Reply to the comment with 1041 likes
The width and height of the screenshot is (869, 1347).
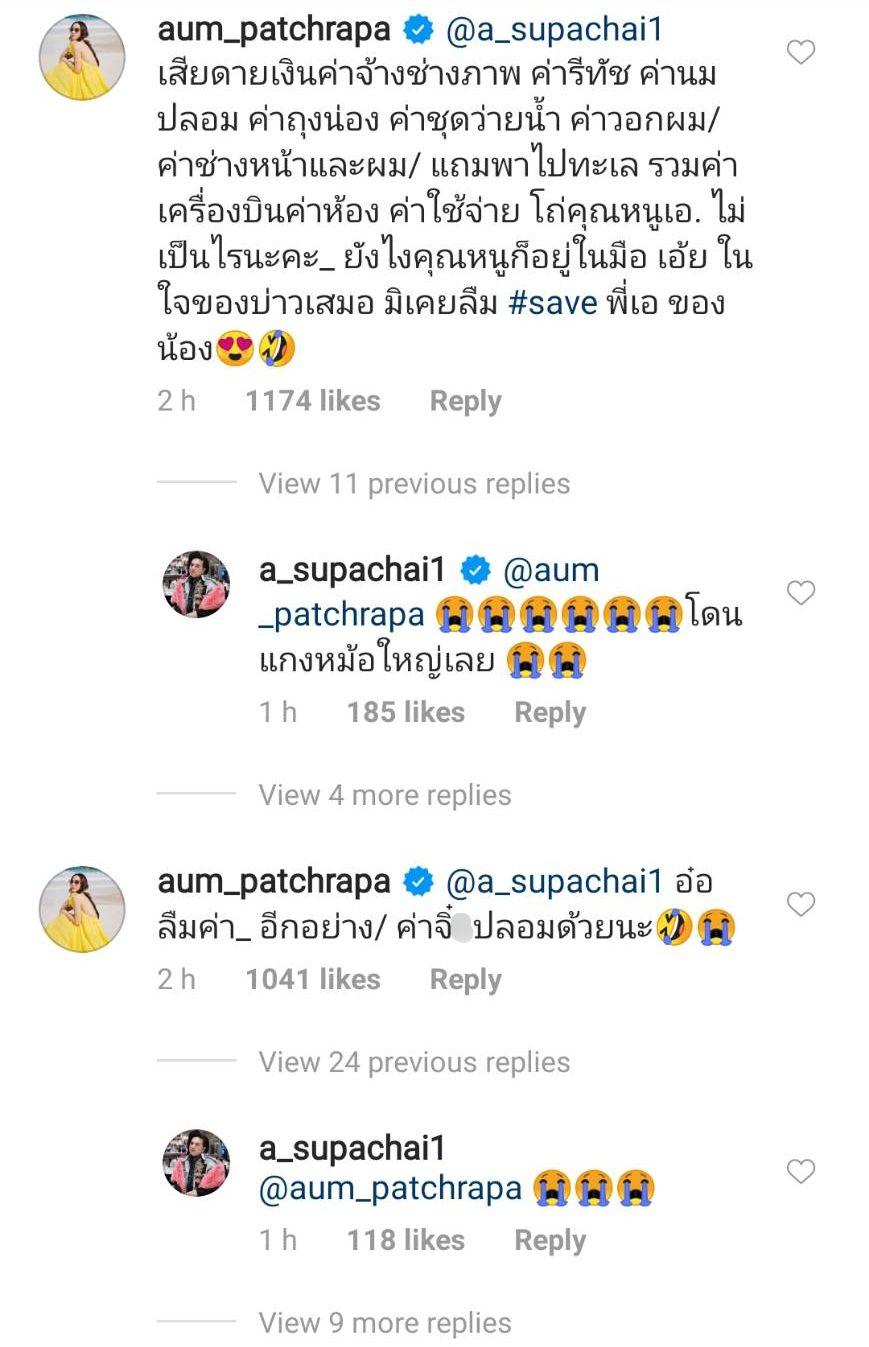[x=465, y=979]
